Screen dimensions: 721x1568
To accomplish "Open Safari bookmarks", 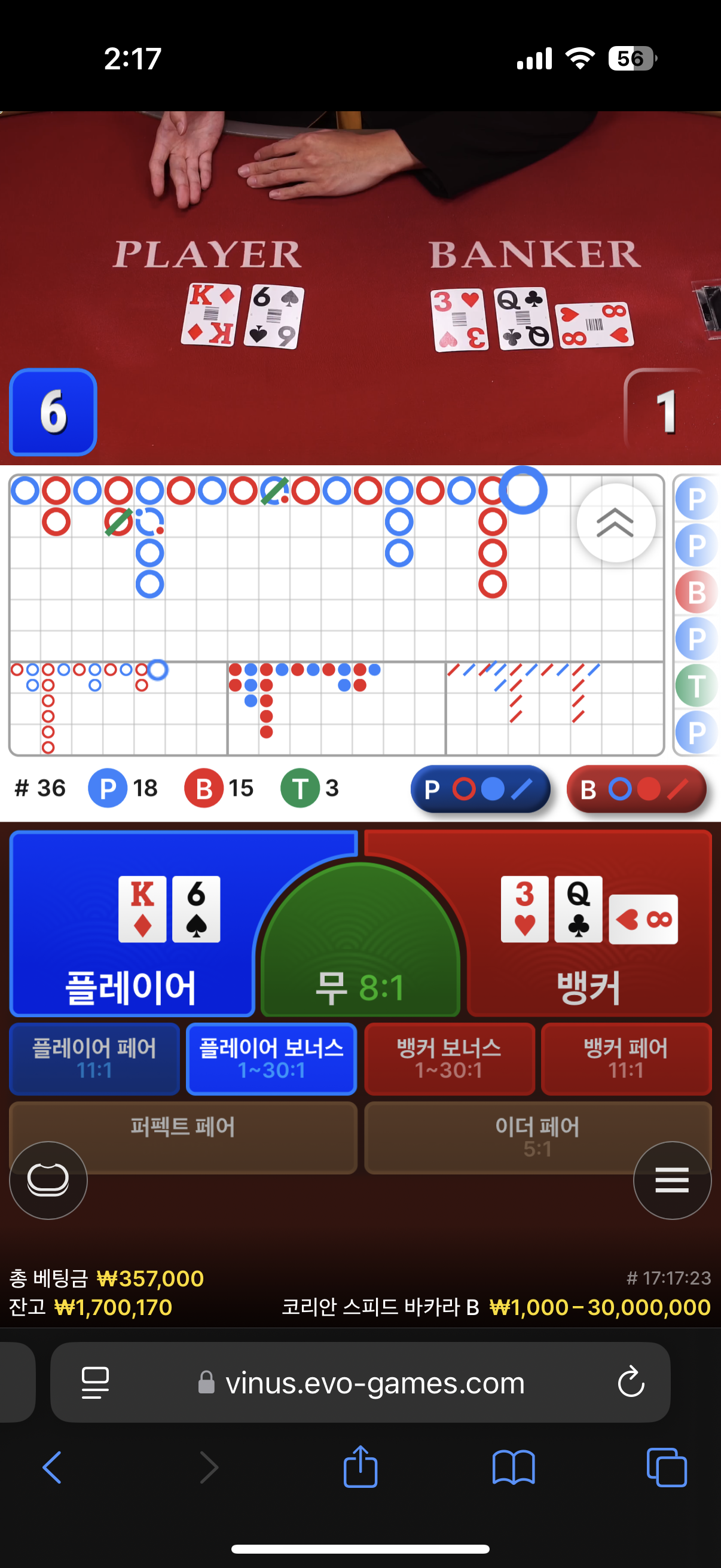I will (514, 1467).
